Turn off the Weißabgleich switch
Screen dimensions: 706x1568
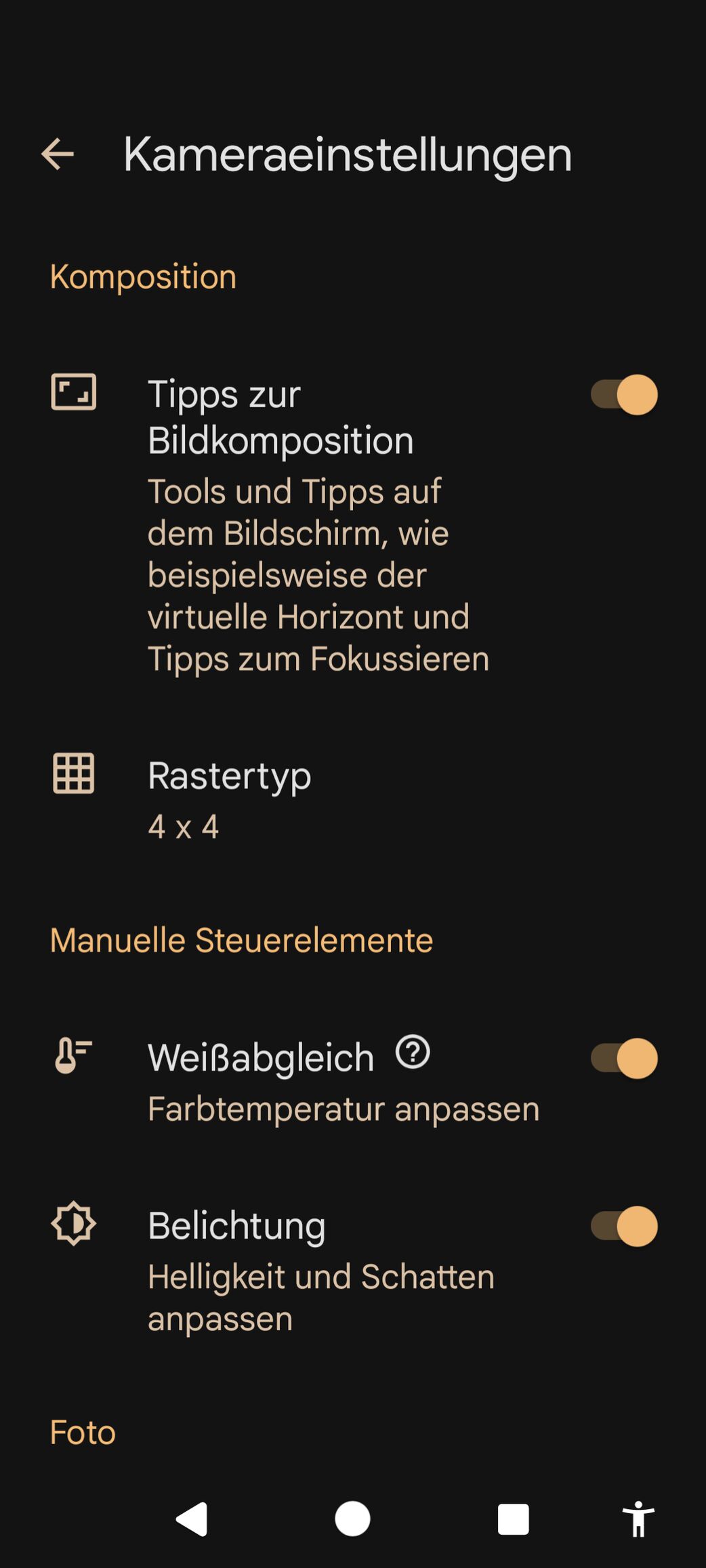pos(624,1059)
